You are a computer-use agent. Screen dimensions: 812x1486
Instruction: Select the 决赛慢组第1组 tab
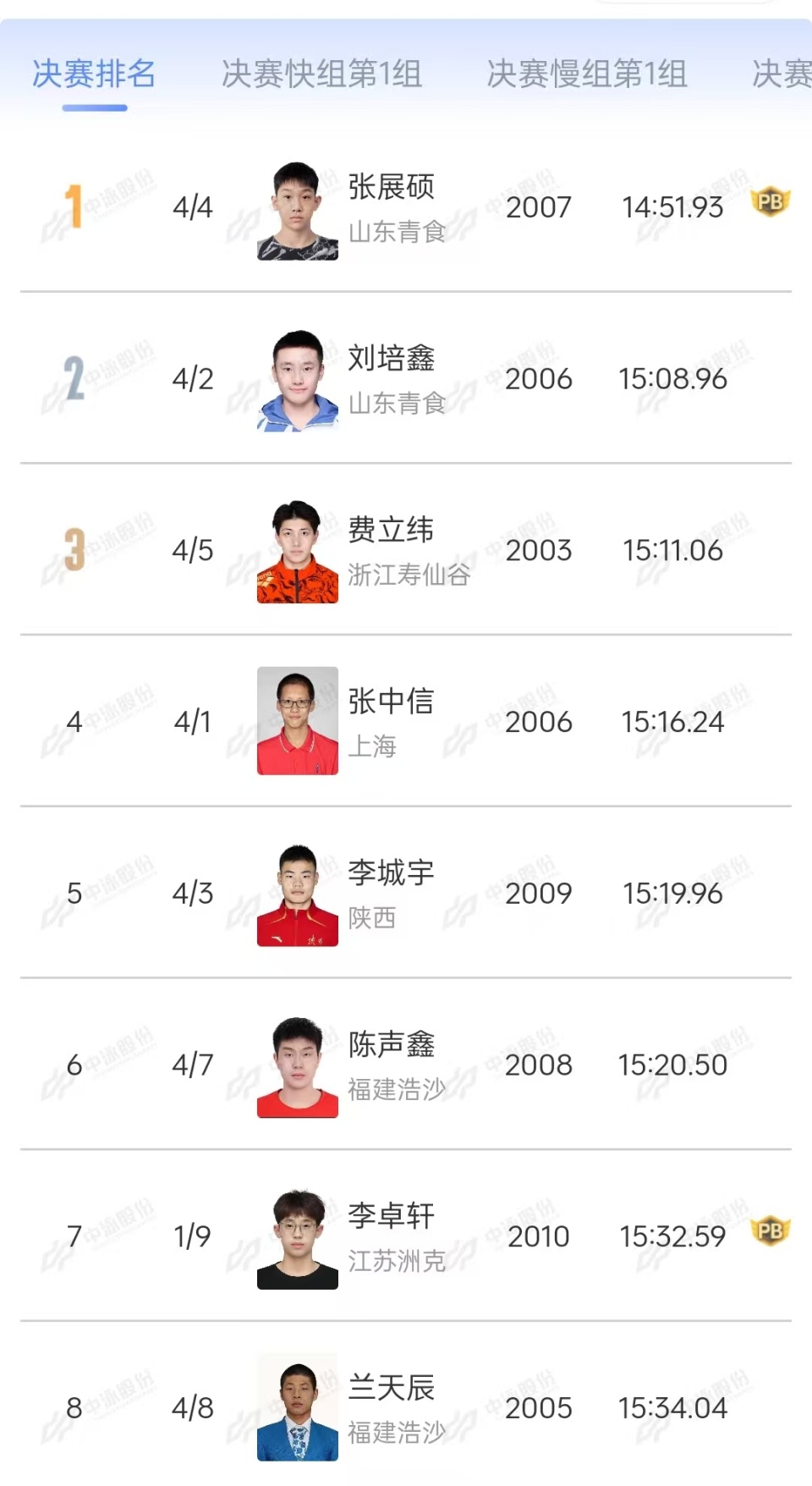pos(586,74)
